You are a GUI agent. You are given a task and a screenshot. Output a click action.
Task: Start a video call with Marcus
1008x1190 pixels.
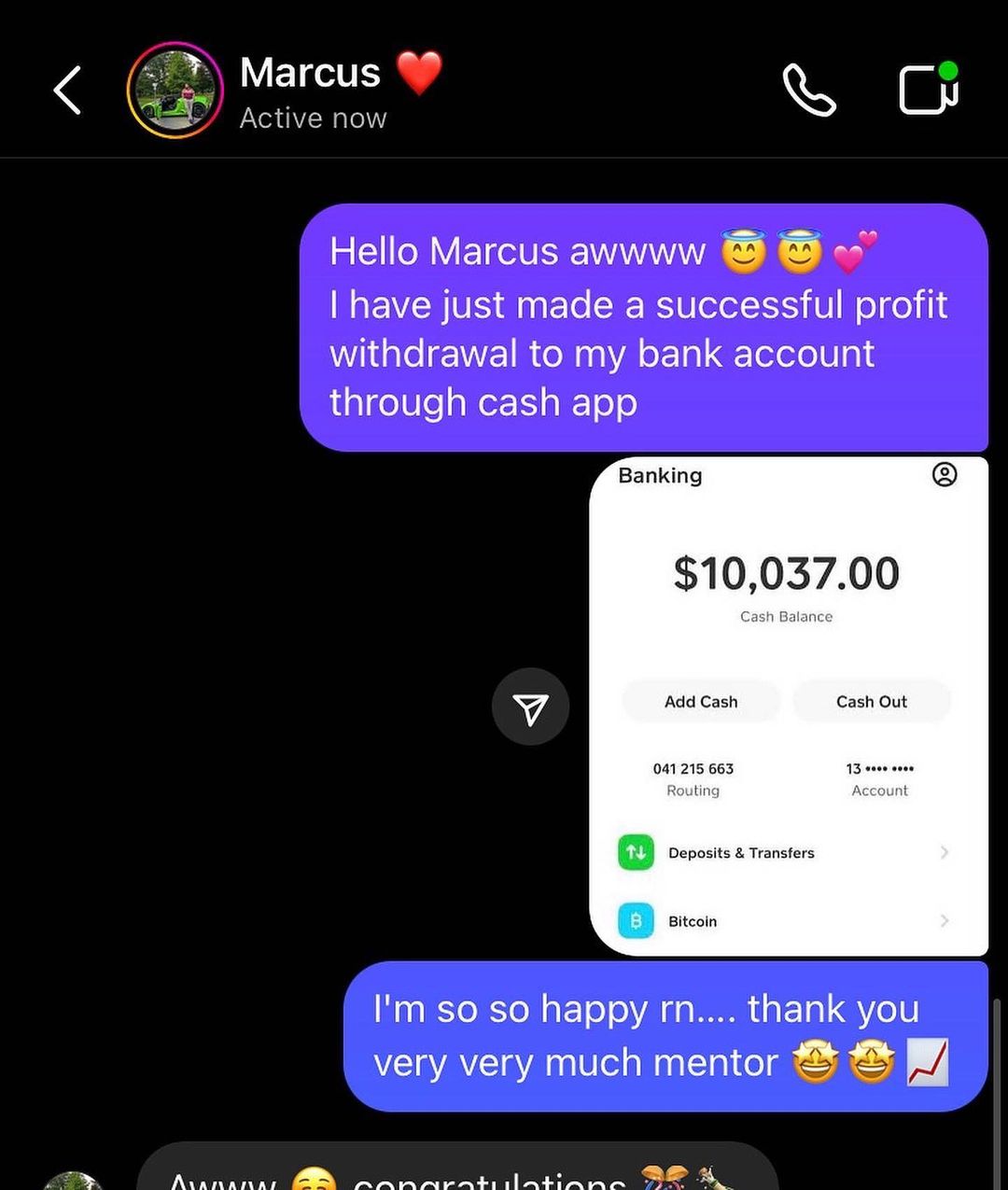[x=929, y=89]
